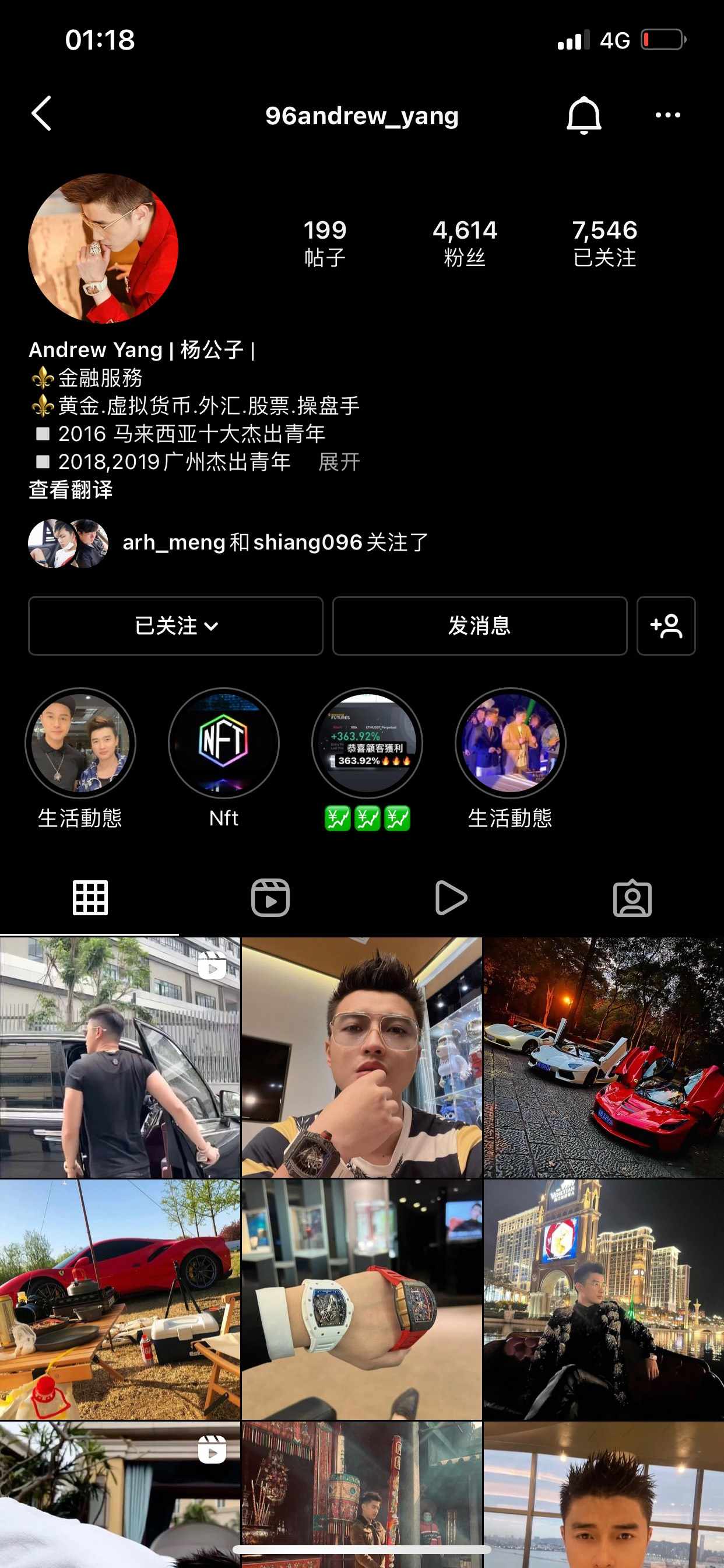Screen dimensions: 724x1568
Task: Open the 已关注 following dropdown
Action: (x=175, y=626)
